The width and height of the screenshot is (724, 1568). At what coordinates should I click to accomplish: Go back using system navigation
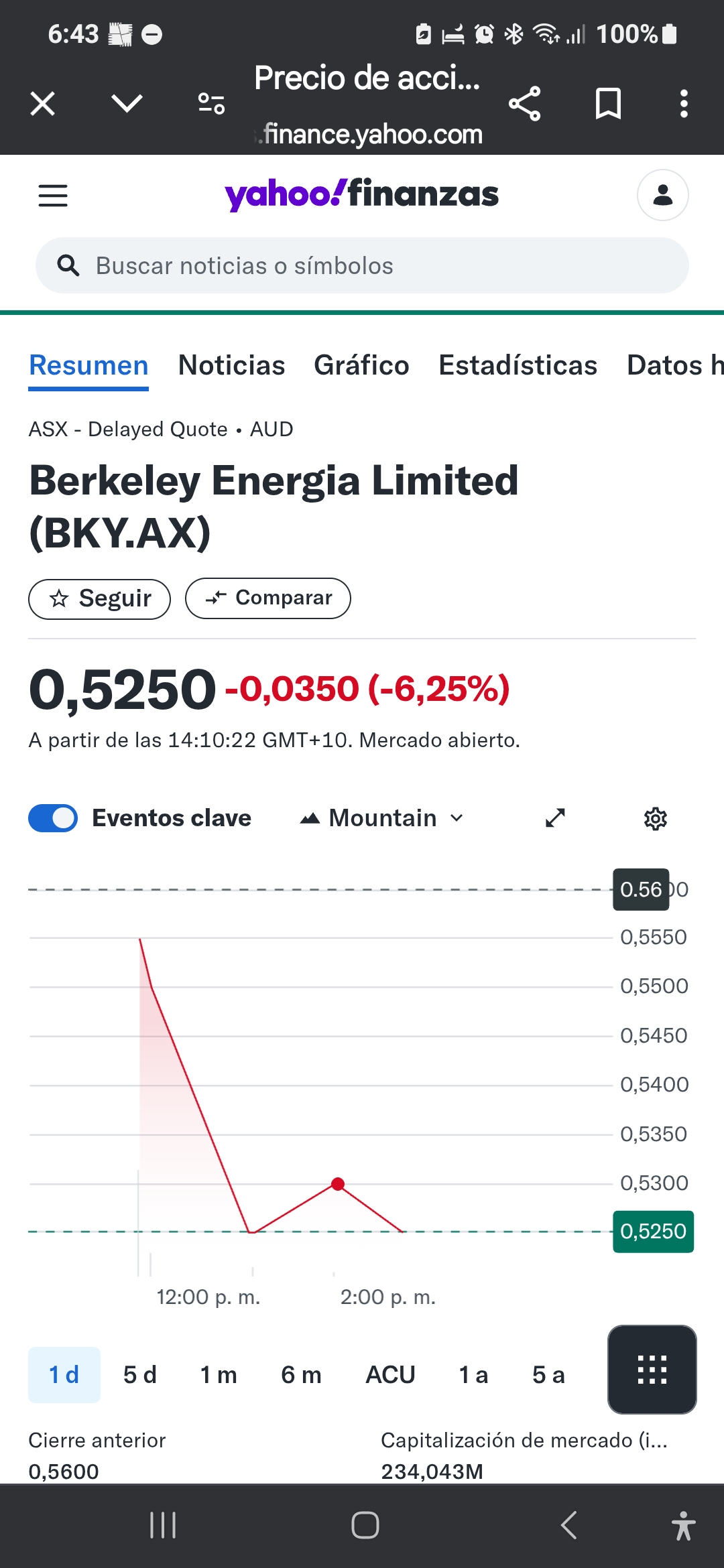(x=568, y=1526)
